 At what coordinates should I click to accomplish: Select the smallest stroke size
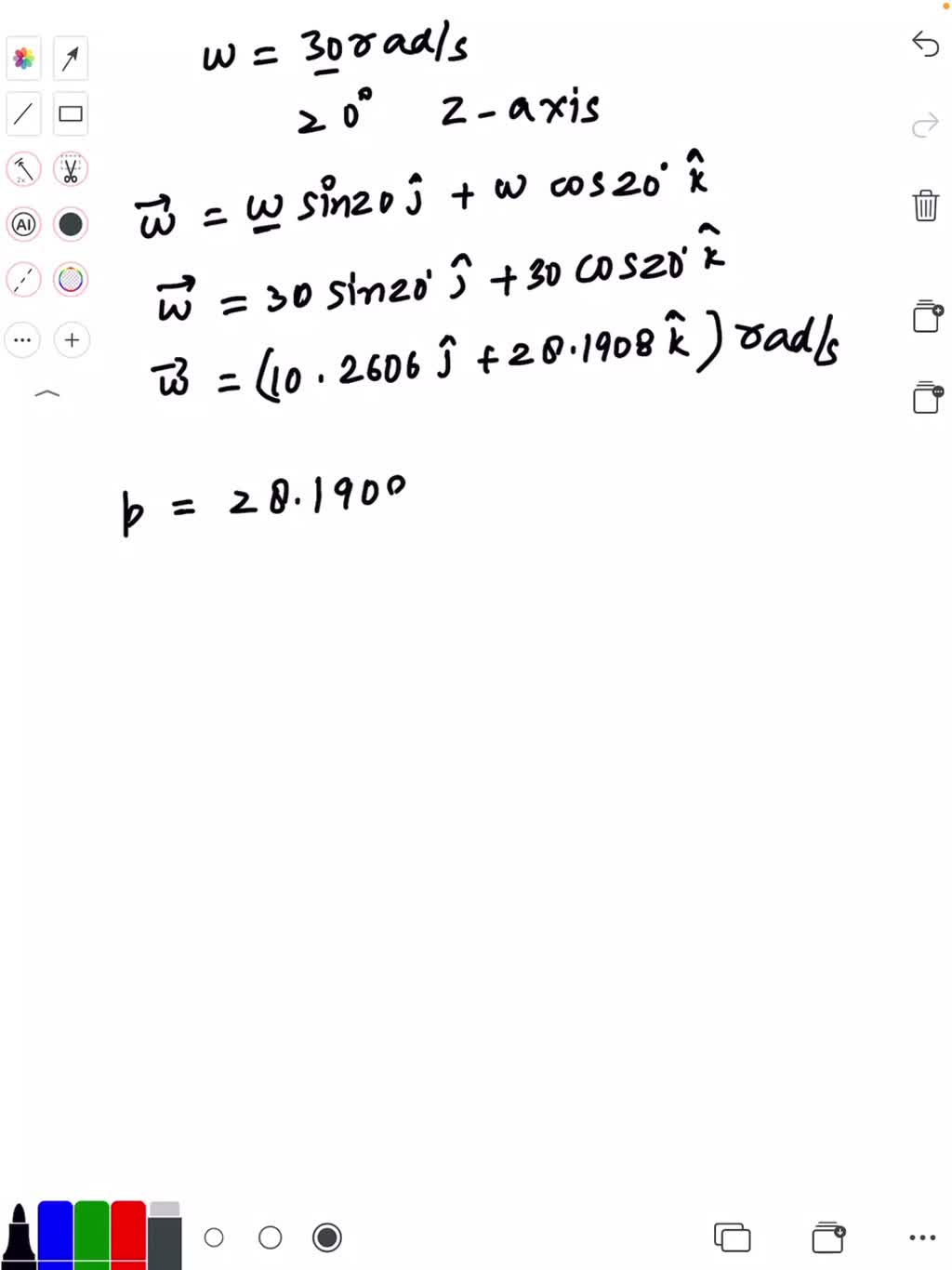coord(213,1237)
